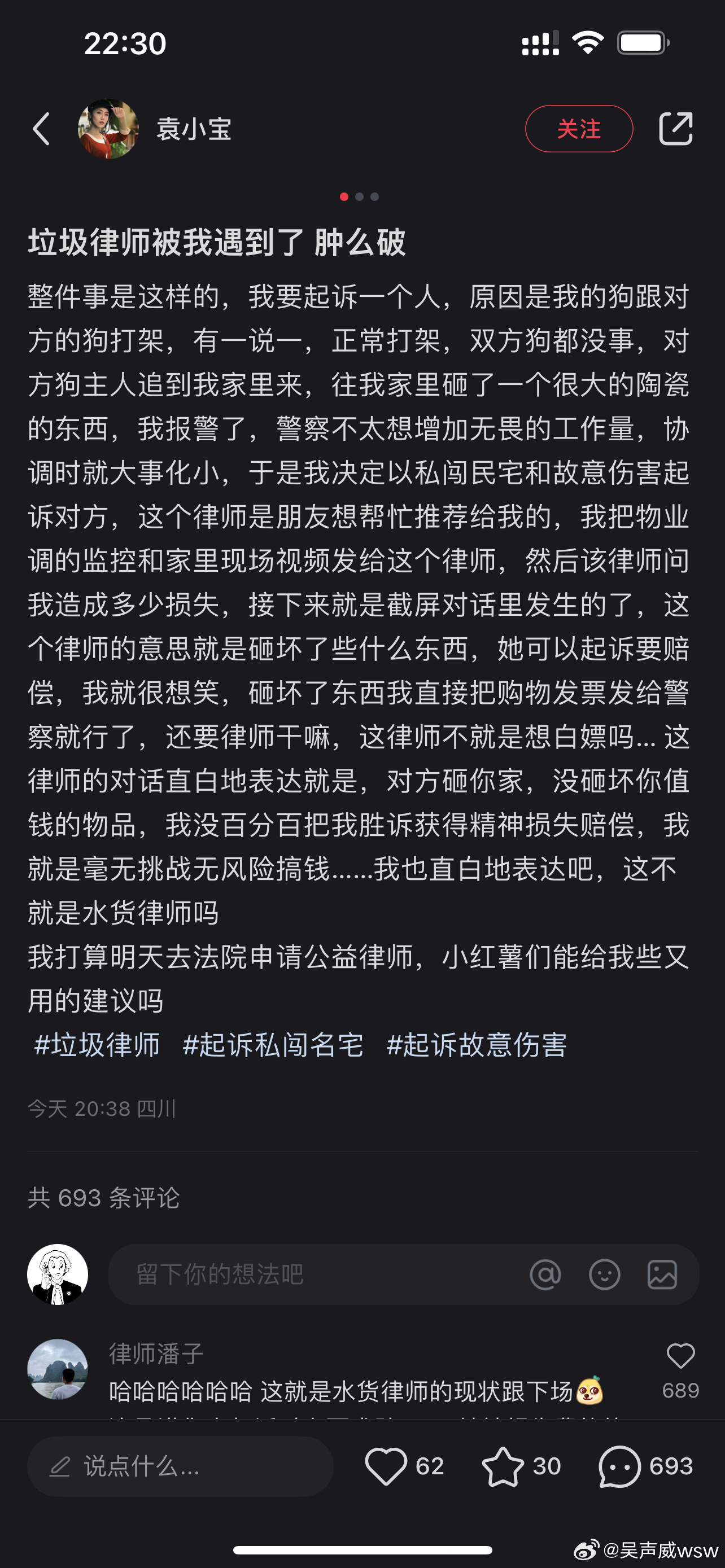The image size is (725, 1568).
Task: Share this post
Action: (676, 129)
